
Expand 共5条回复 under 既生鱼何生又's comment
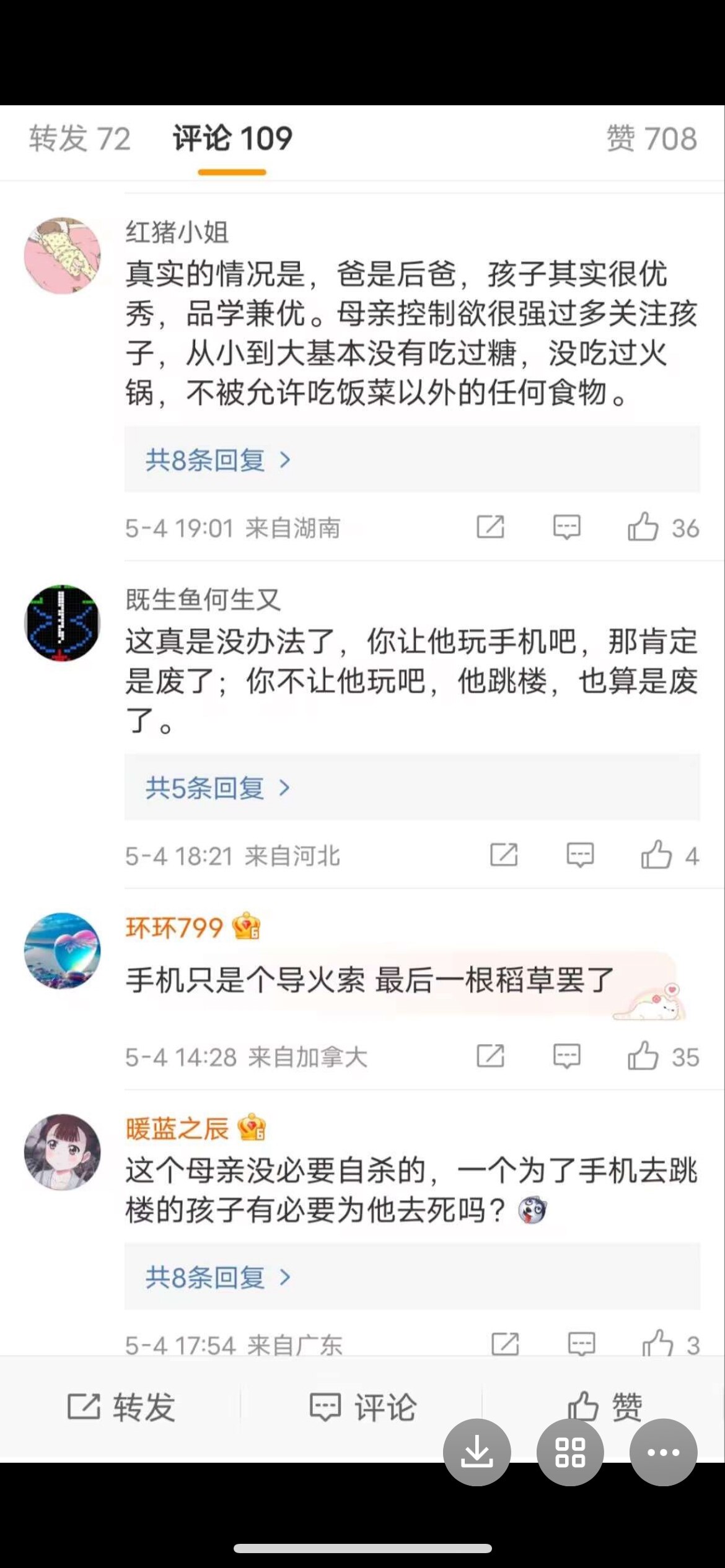coord(218,788)
